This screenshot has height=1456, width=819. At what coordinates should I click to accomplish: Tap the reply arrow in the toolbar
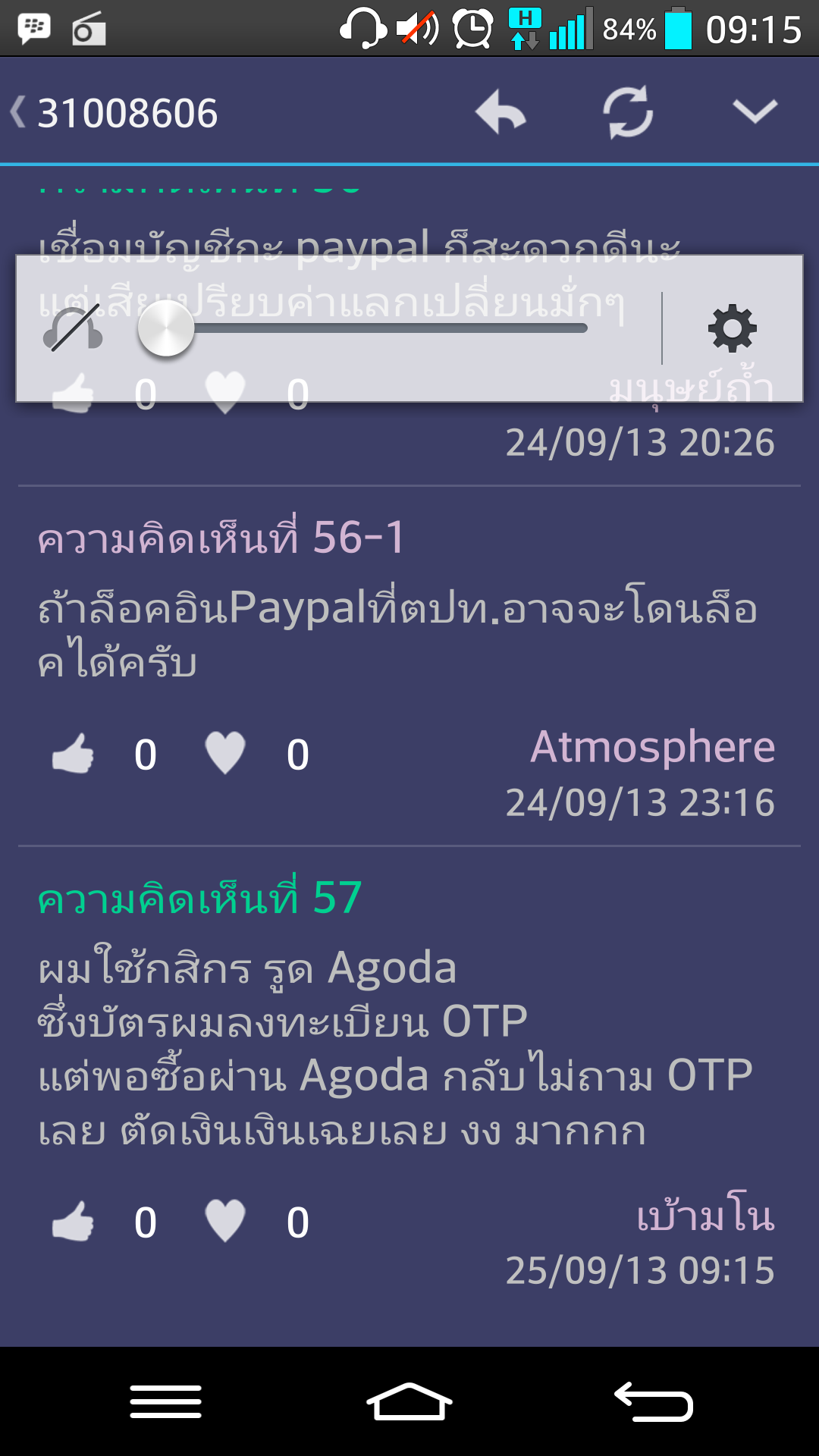(500, 112)
